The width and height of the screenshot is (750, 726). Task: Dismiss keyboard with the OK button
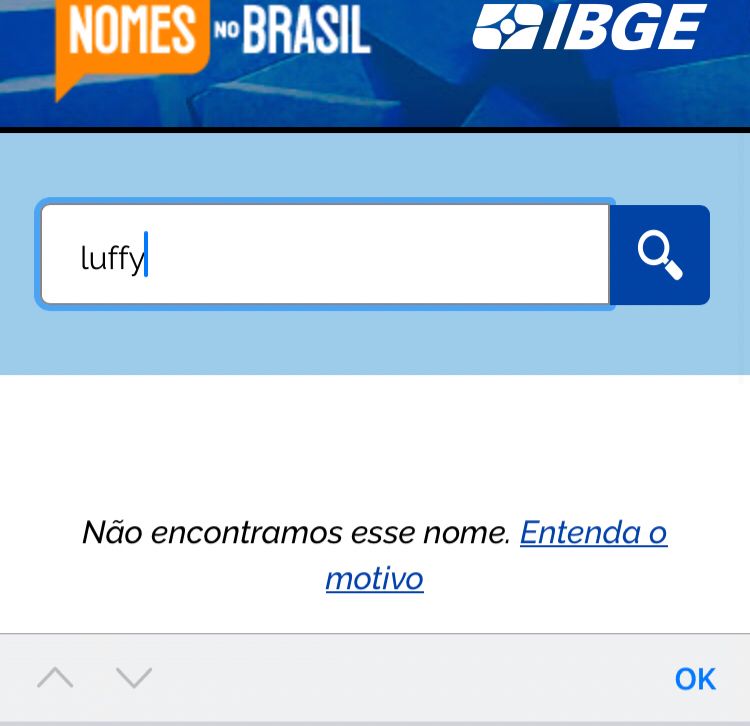(695, 679)
